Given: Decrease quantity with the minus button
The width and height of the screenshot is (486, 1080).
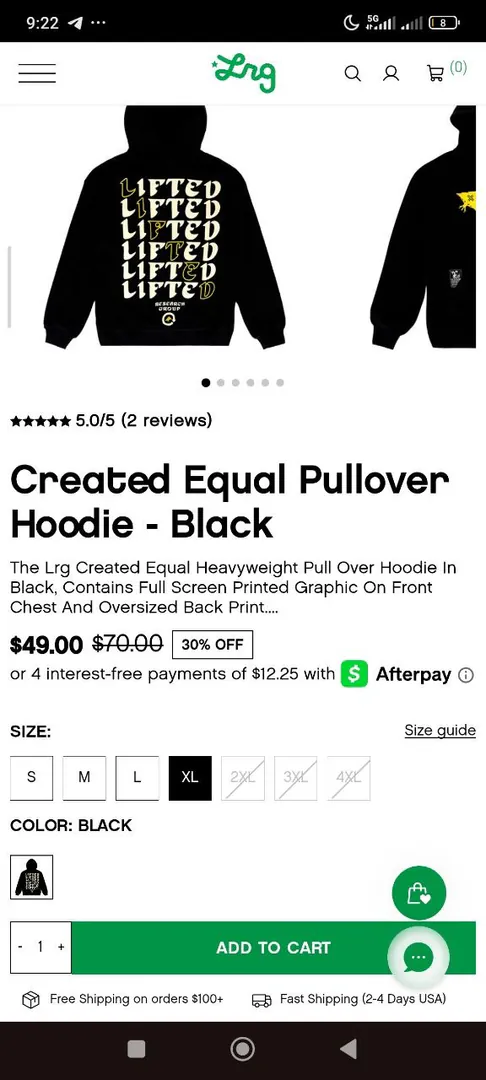Looking at the screenshot, I should tap(21, 947).
